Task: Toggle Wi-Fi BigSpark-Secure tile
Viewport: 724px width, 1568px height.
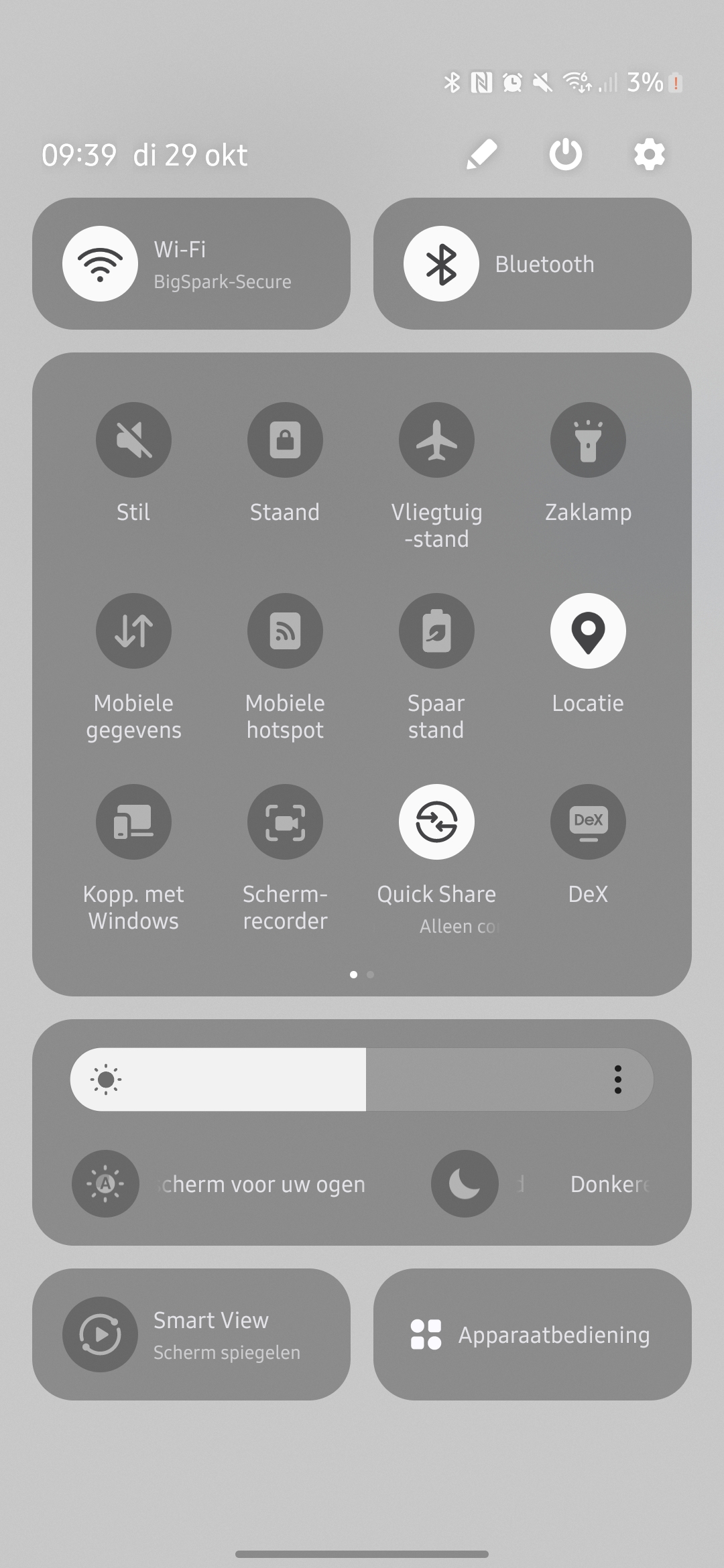Action: pyautogui.click(x=101, y=263)
